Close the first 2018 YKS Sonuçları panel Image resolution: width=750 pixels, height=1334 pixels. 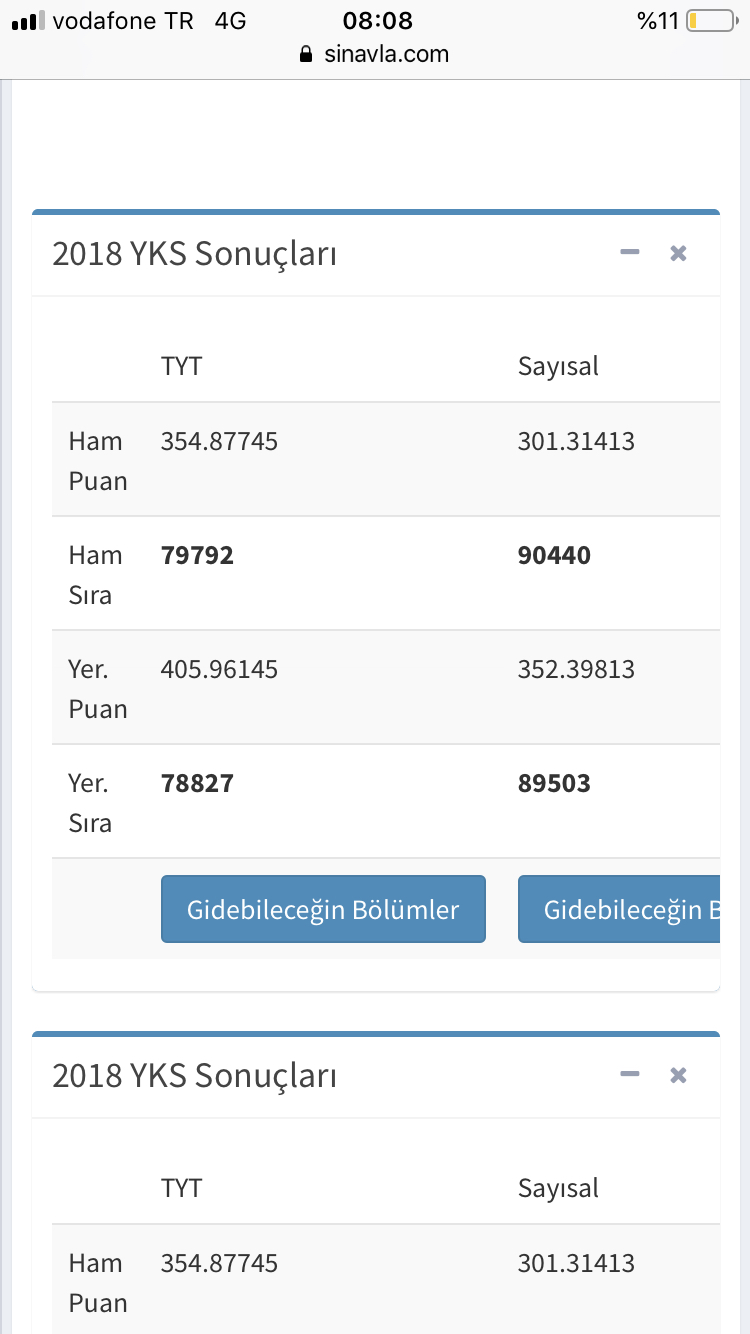pos(678,253)
